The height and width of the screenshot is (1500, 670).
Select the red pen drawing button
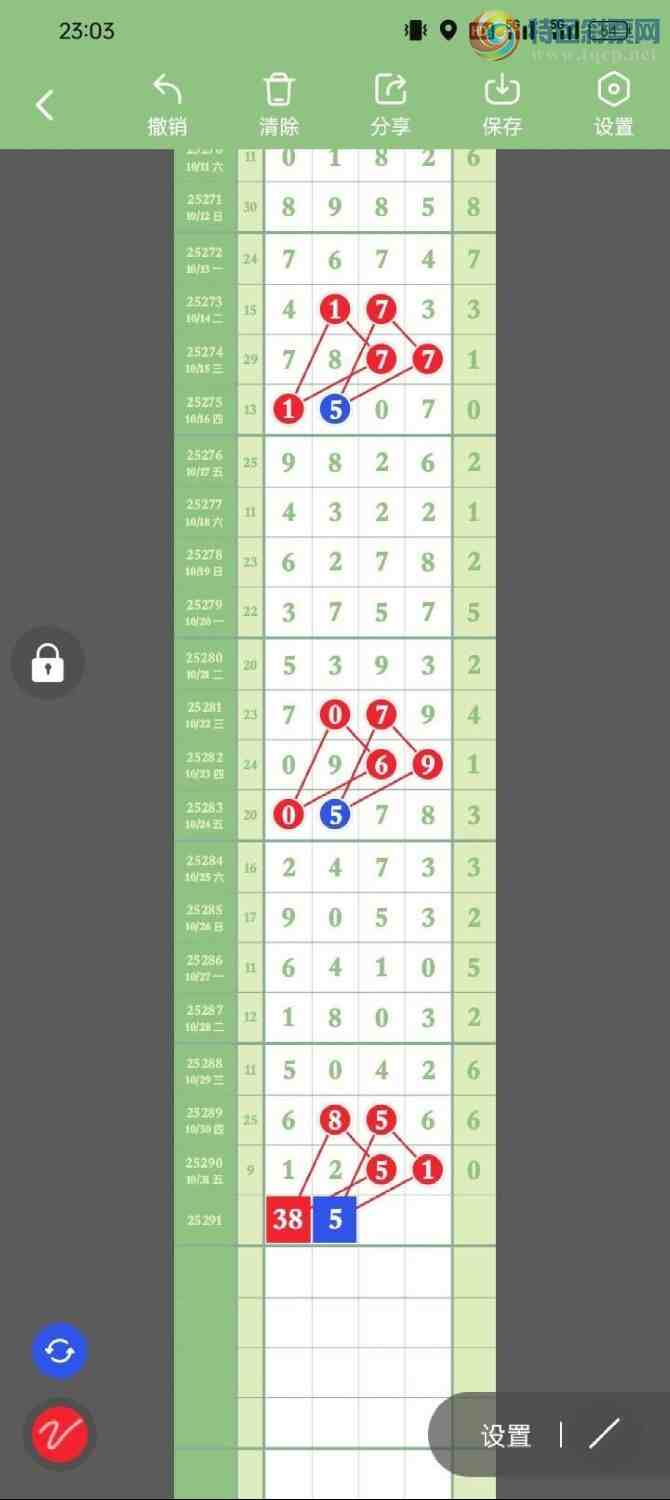[60, 1435]
